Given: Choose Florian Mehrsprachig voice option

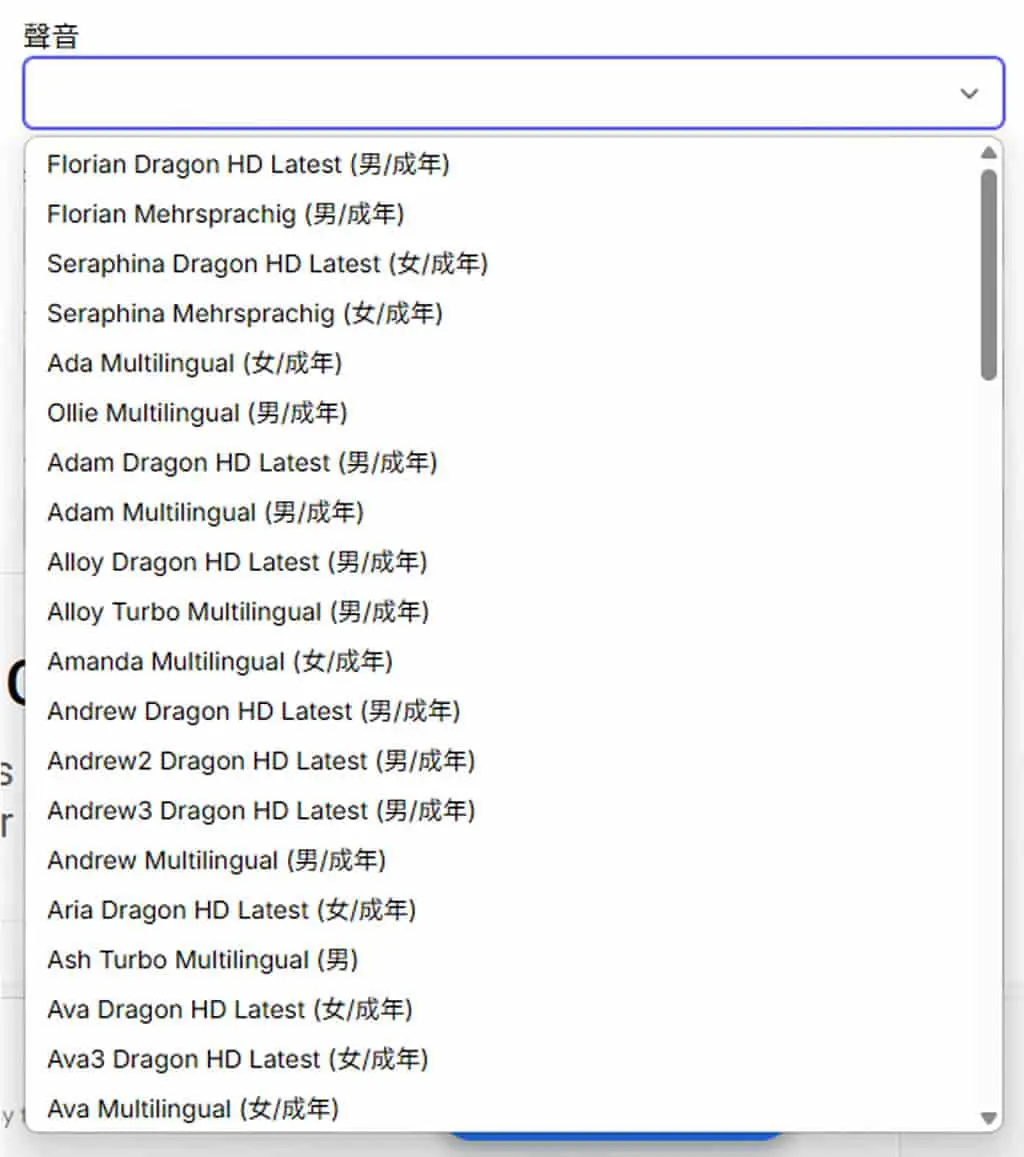Looking at the screenshot, I should click(x=503, y=214).
